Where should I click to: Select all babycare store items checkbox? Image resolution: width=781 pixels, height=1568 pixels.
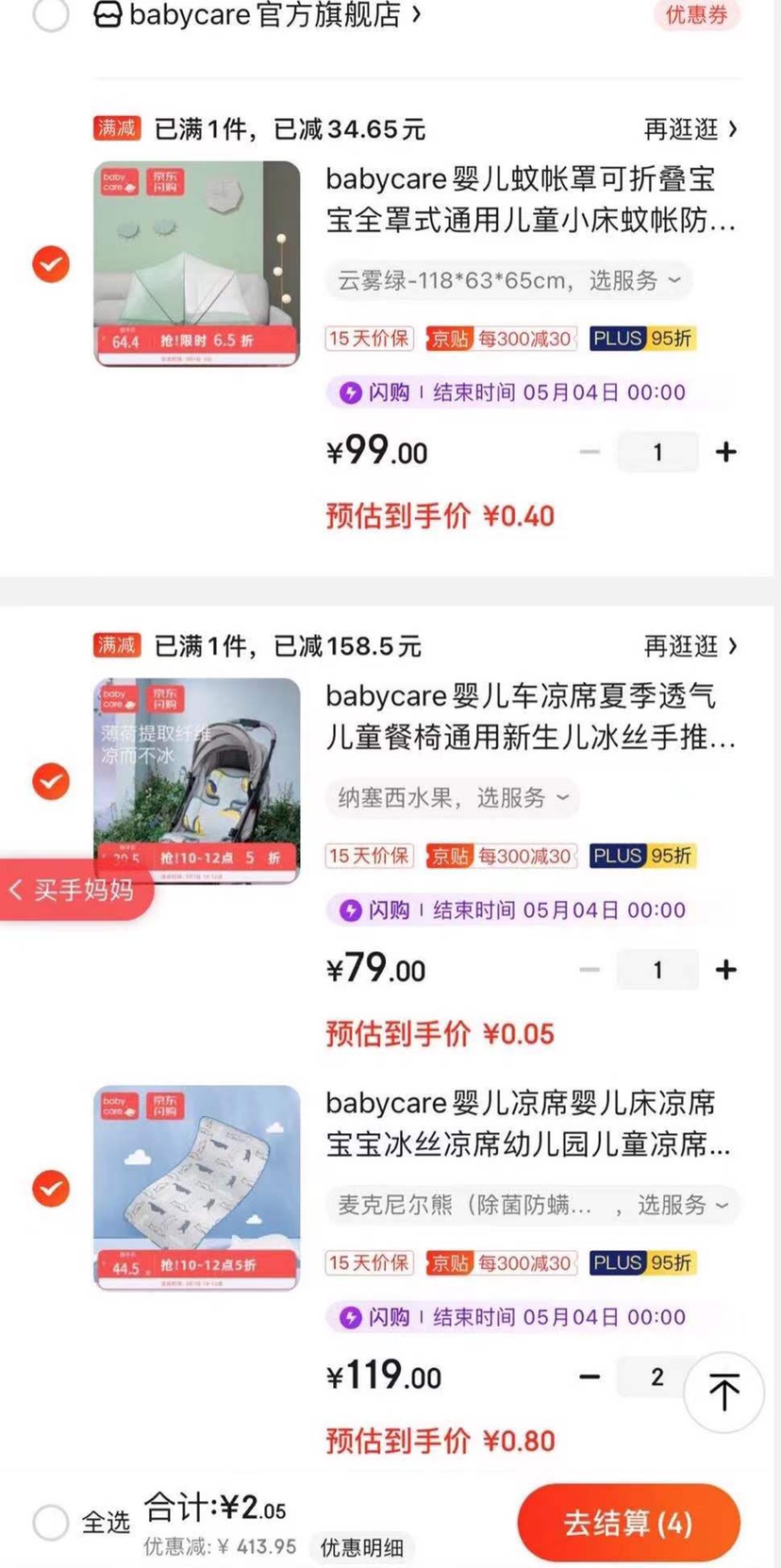coord(51,14)
